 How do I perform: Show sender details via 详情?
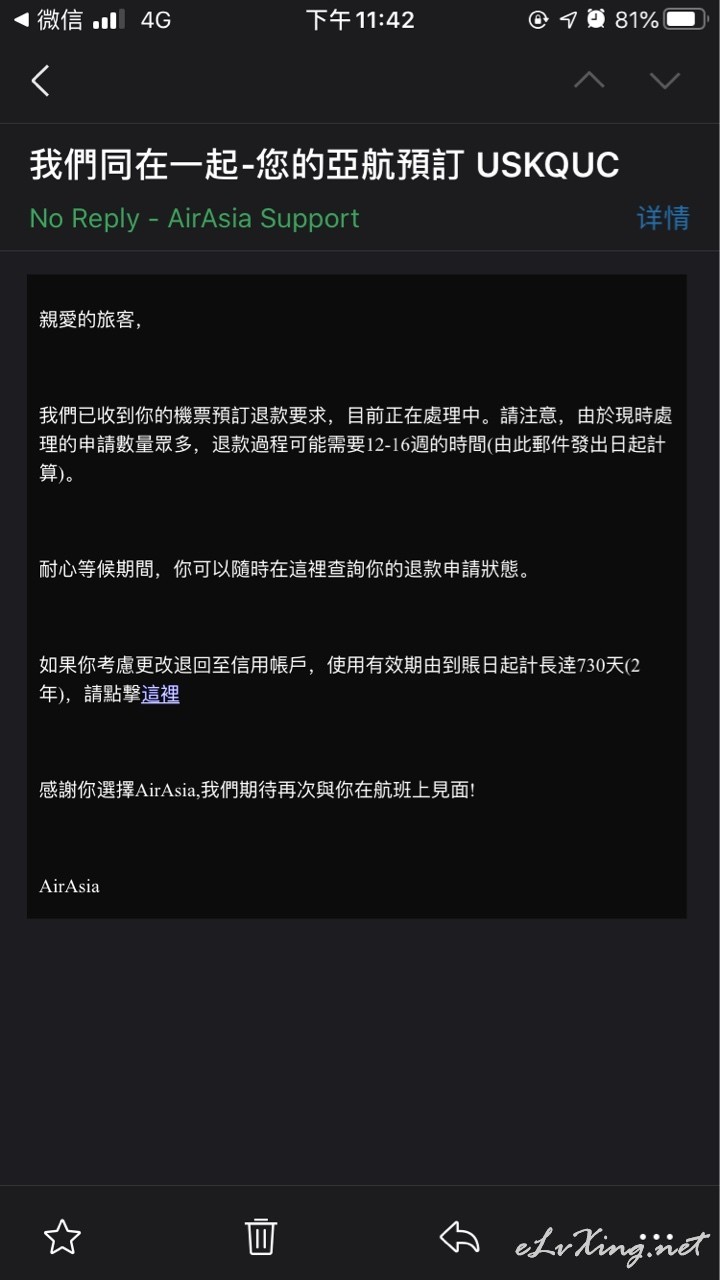[663, 218]
